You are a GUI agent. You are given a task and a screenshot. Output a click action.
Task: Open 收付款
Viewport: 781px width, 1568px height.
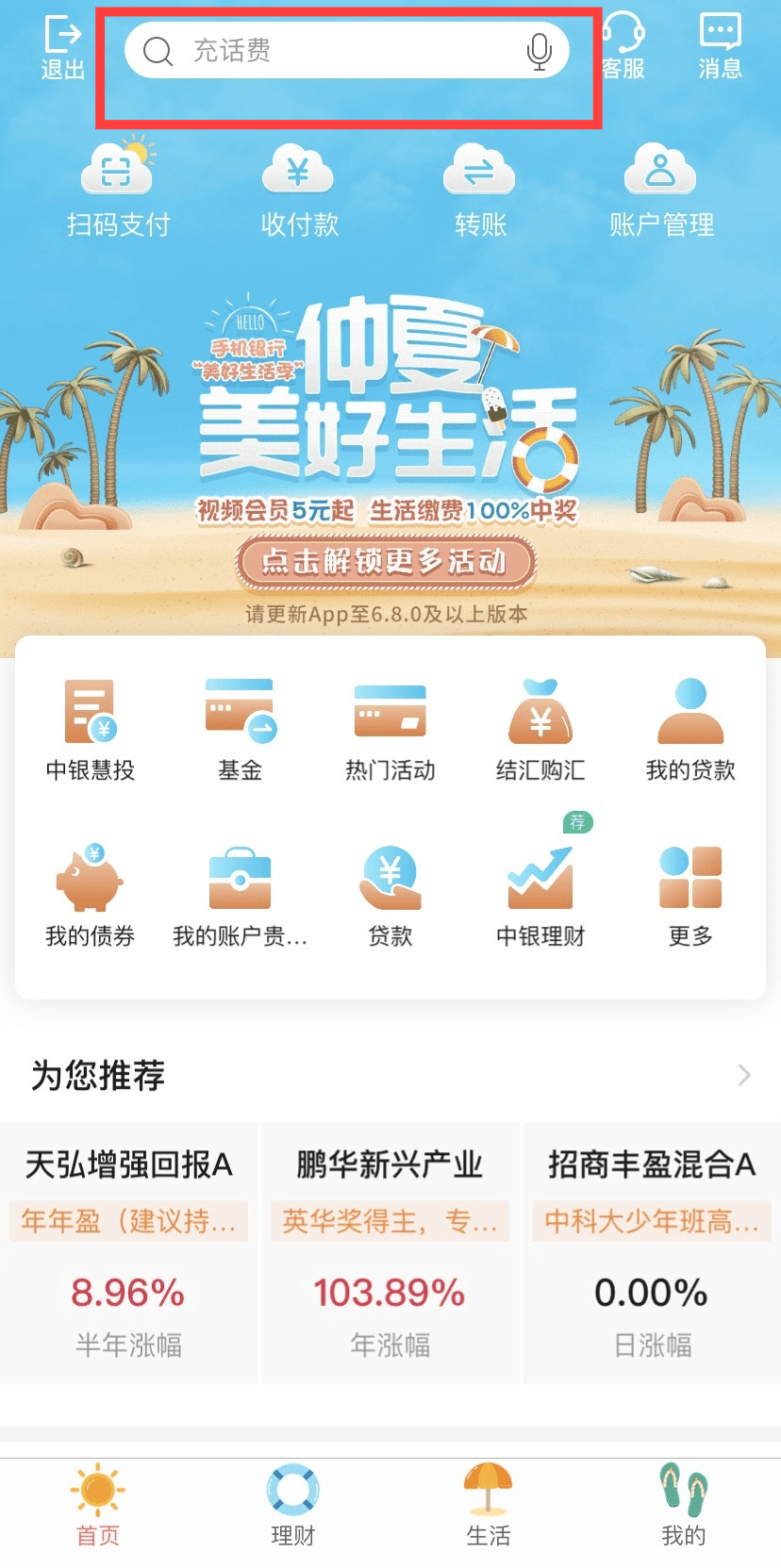[299, 189]
